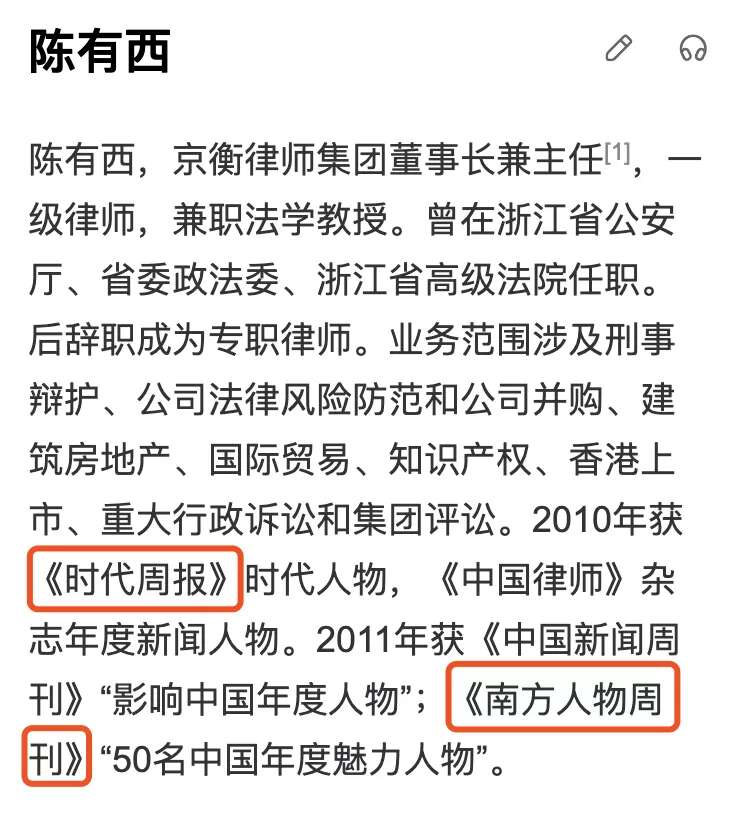Edit the 陈有西 entry with the pencil icon

619,47
